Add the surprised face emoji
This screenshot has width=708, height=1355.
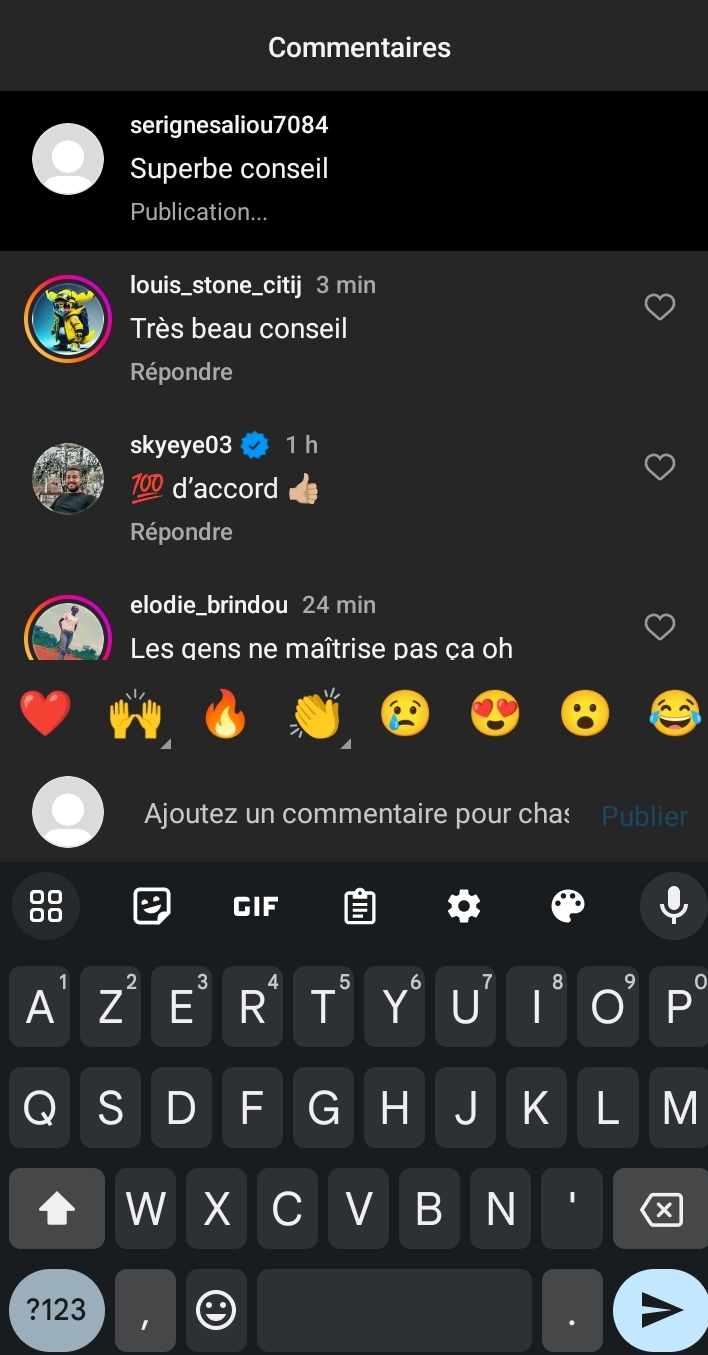tap(585, 715)
